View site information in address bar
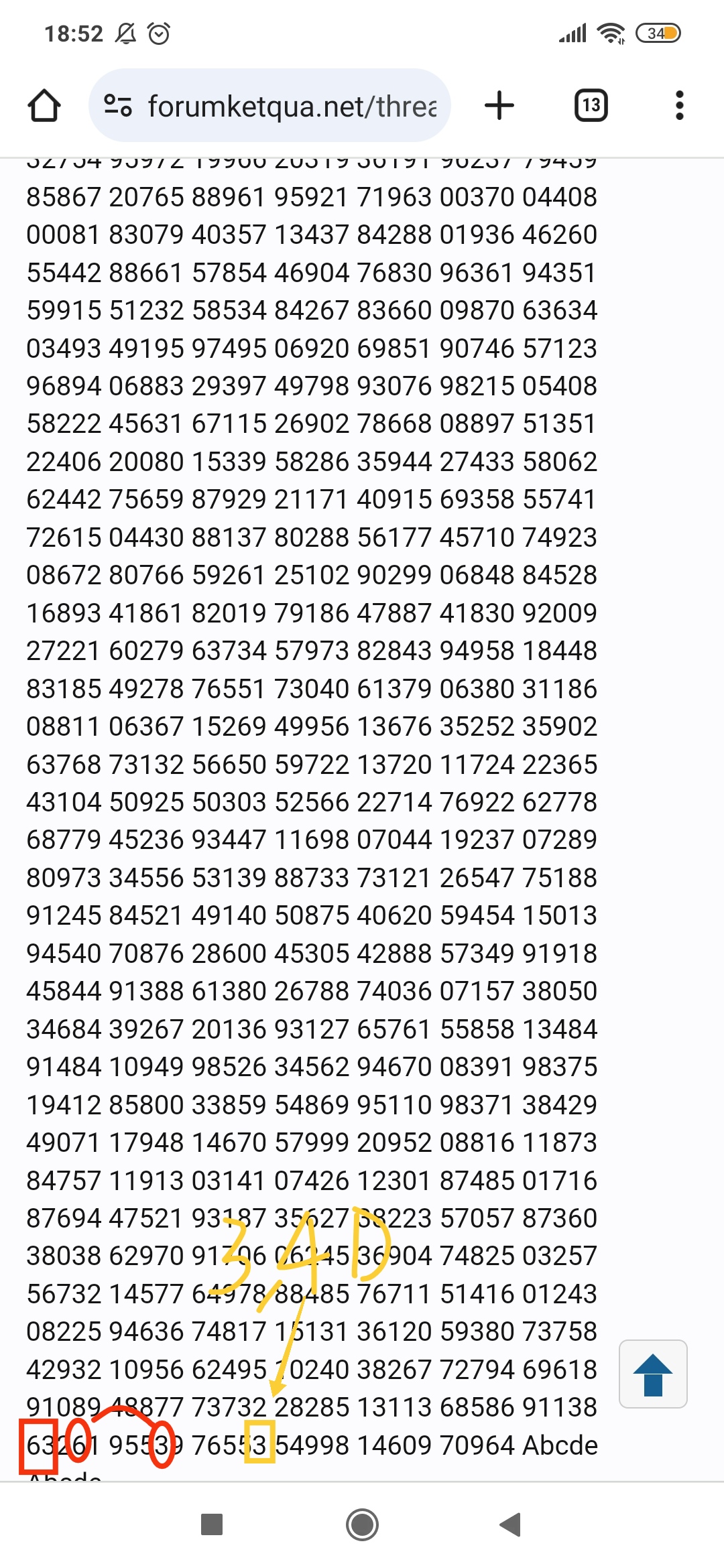Viewport: 724px width, 1568px height. tap(118, 105)
